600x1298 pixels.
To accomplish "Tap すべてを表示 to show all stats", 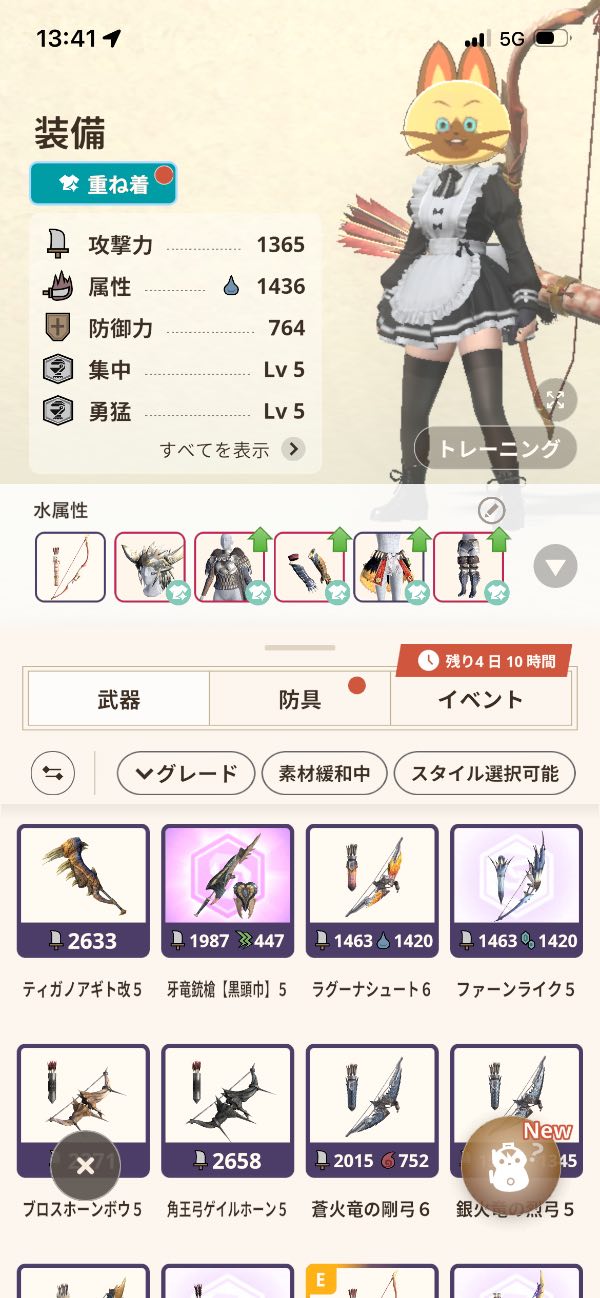I will tap(232, 450).
